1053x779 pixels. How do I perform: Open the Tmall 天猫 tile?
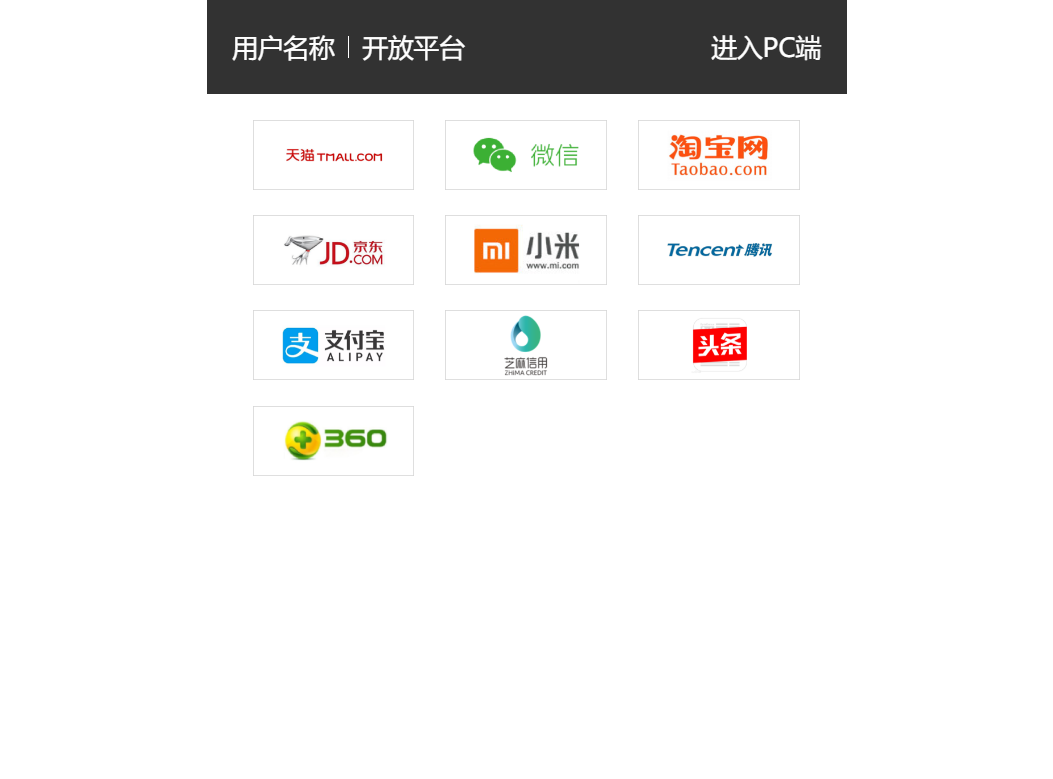coord(333,155)
